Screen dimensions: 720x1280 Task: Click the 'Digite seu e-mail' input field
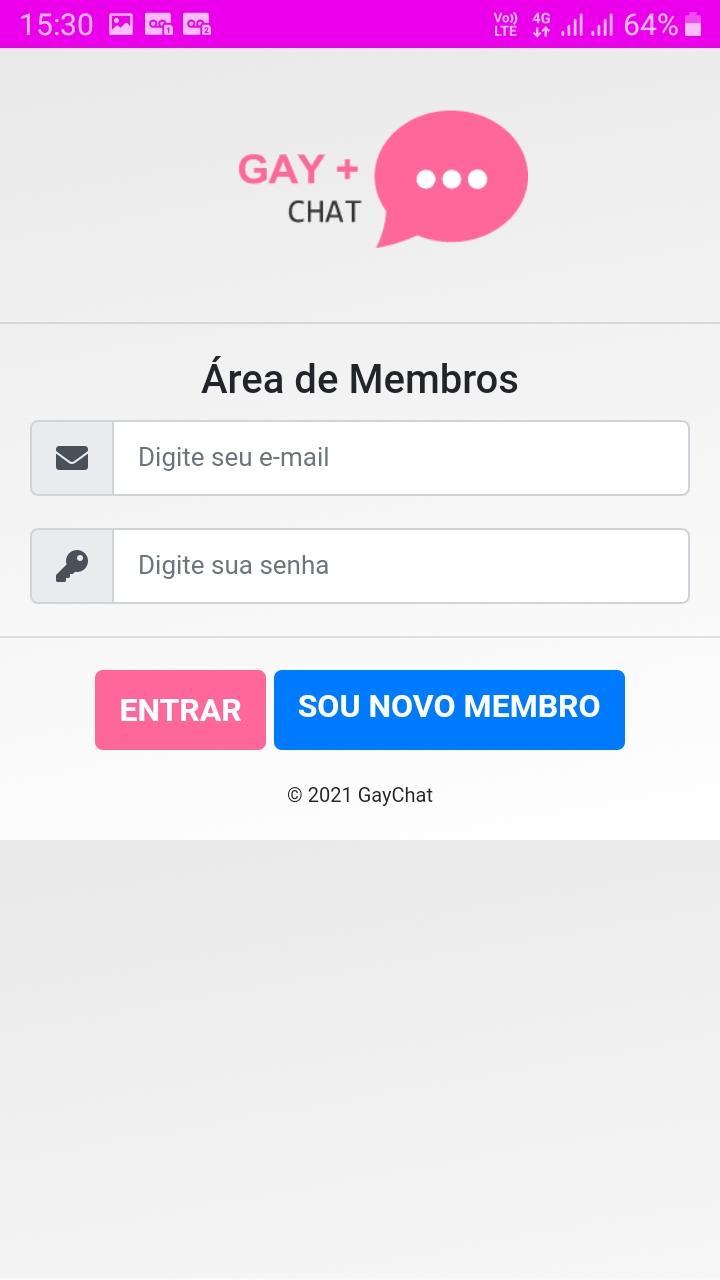(x=400, y=457)
